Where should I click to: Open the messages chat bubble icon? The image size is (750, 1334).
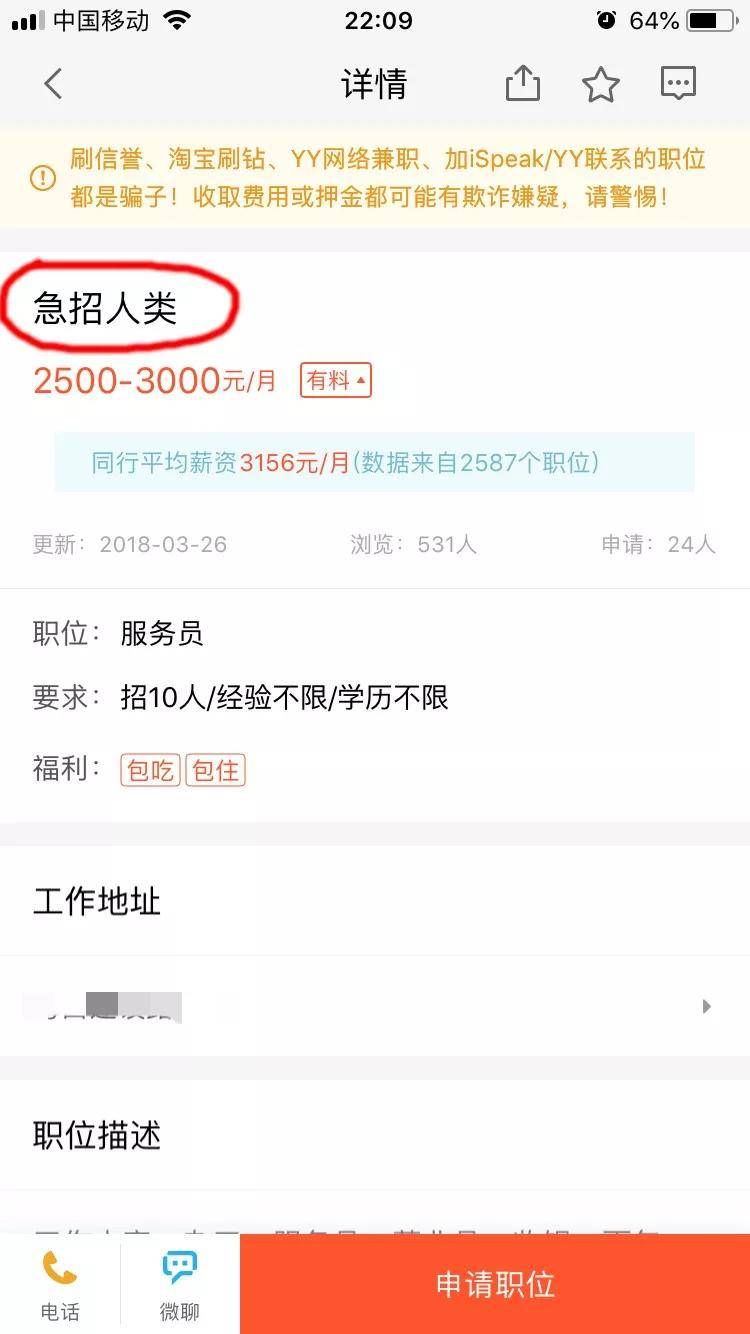(x=678, y=84)
